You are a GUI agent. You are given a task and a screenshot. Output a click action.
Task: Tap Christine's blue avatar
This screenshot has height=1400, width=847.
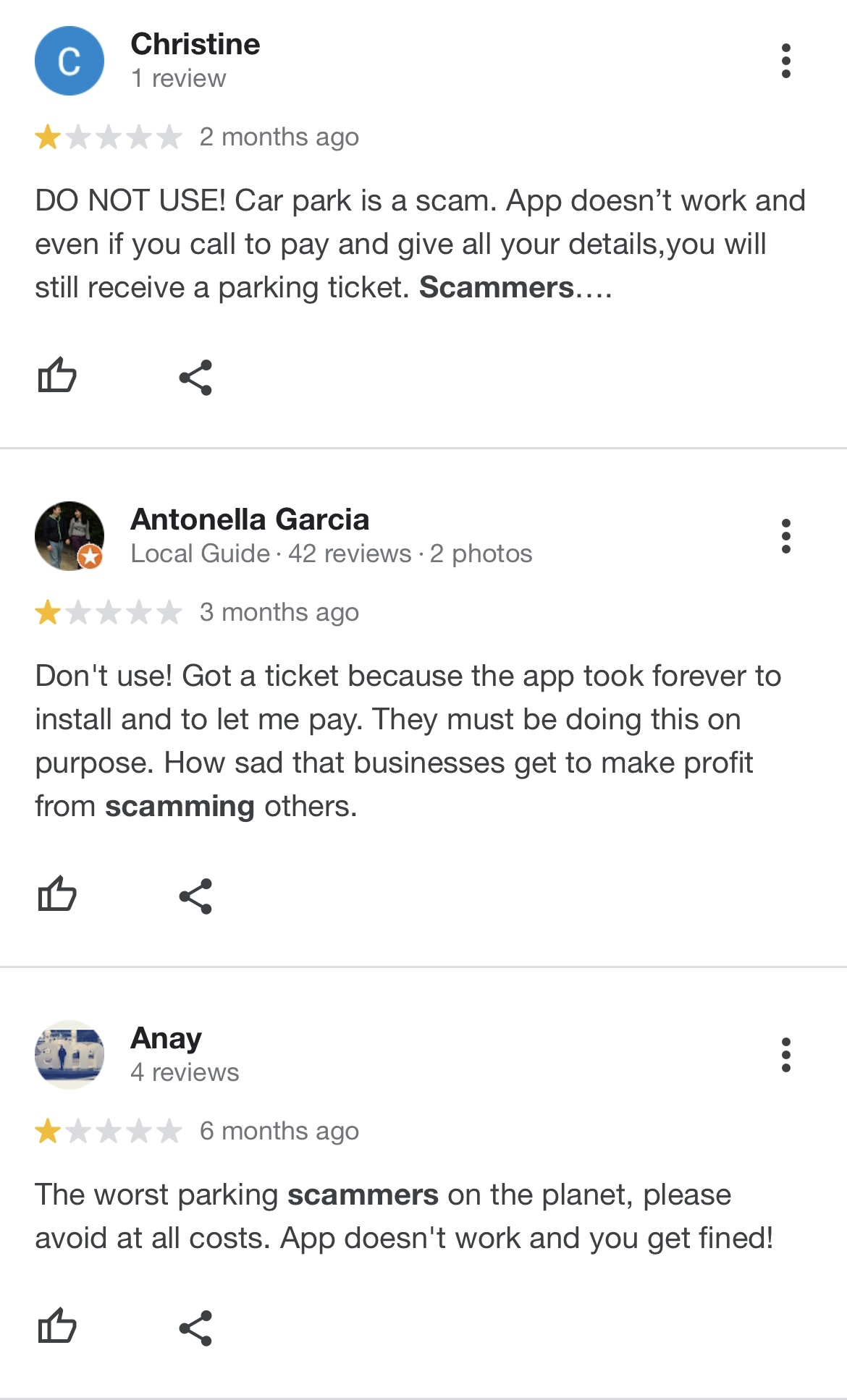click(x=69, y=61)
